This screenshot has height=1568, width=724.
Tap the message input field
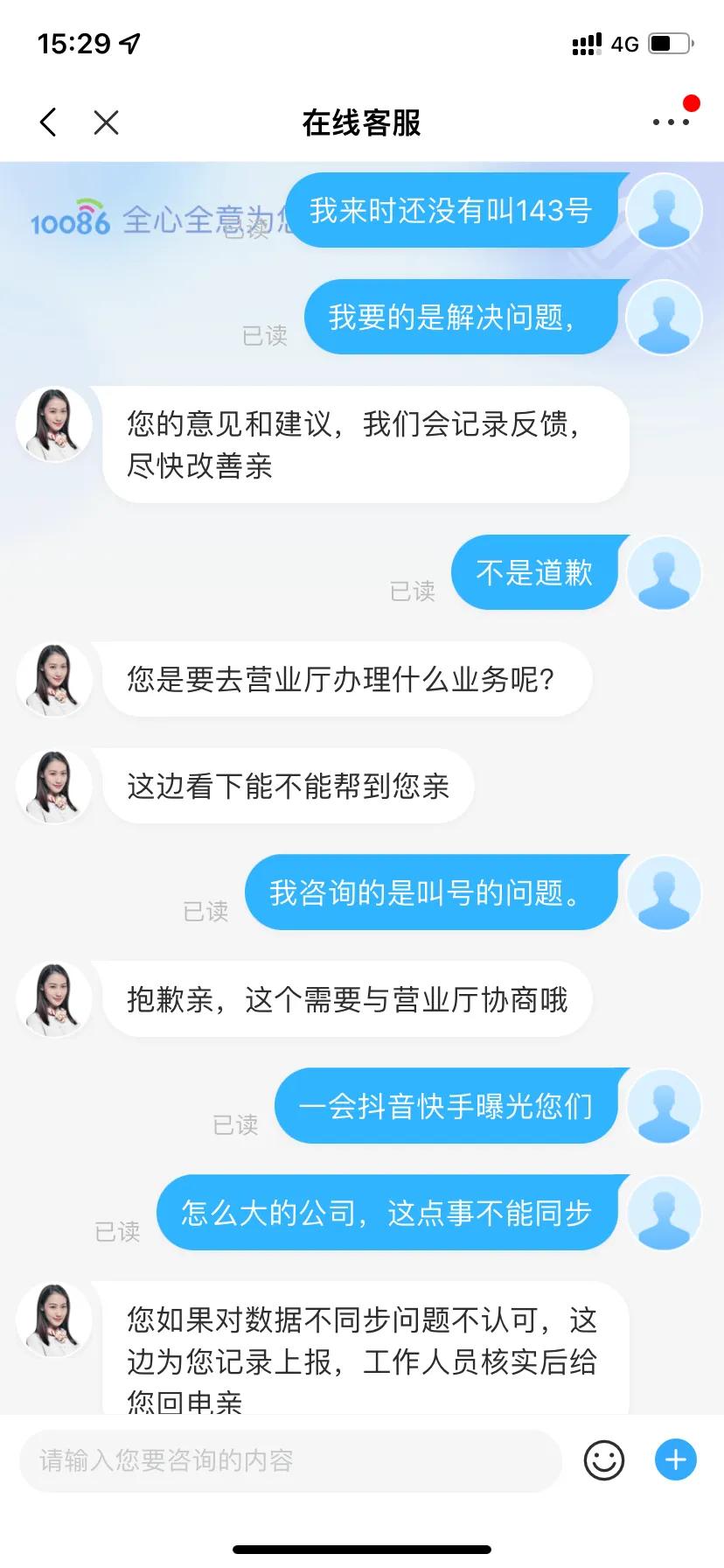pyautogui.click(x=289, y=1459)
